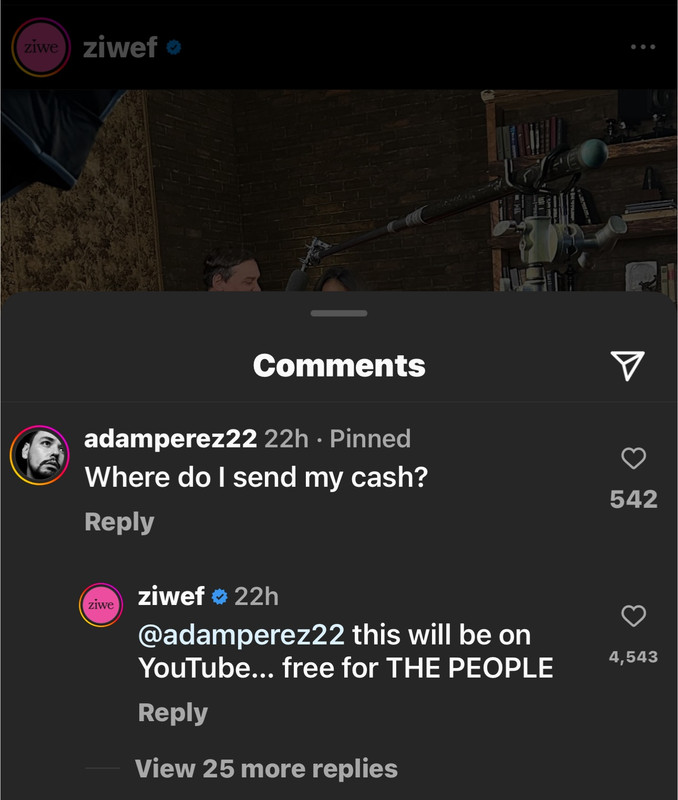678x800 pixels.
Task: Like ziwef's reply about YouTube
Action: 634,616
